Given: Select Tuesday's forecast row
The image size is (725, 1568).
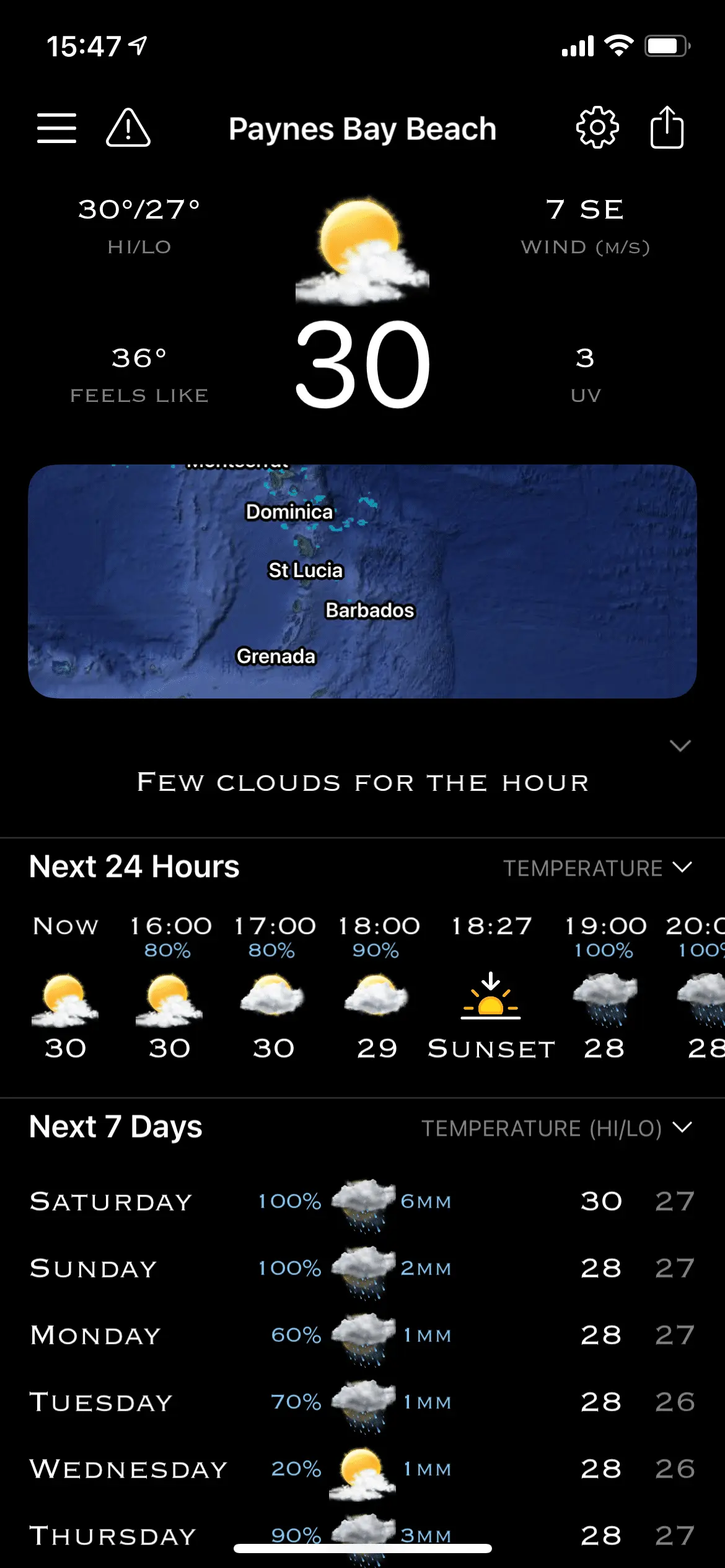Looking at the screenshot, I should pyautogui.click(x=362, y=1402).
